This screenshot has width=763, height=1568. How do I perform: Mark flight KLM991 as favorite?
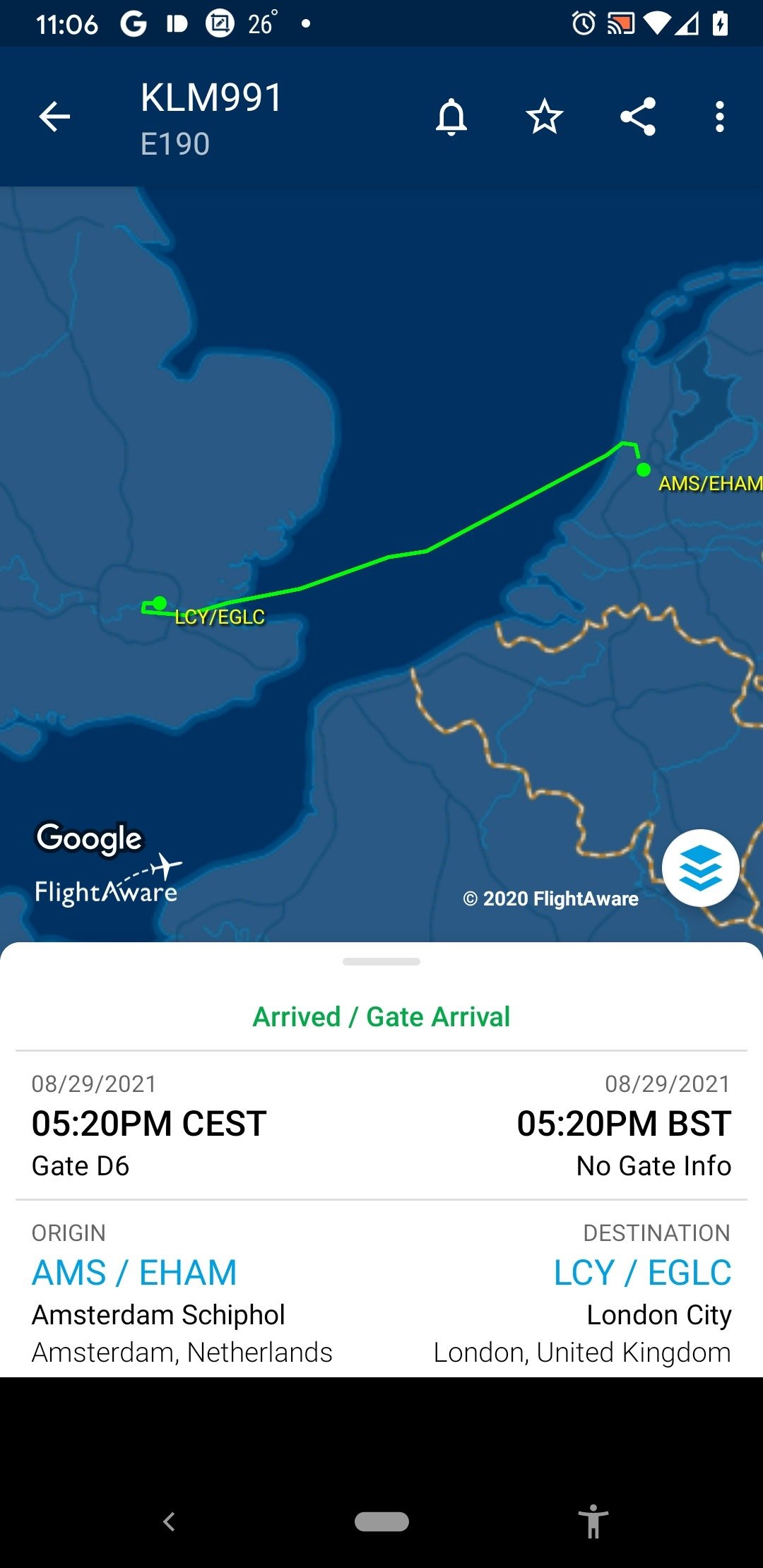coord(545,117)
